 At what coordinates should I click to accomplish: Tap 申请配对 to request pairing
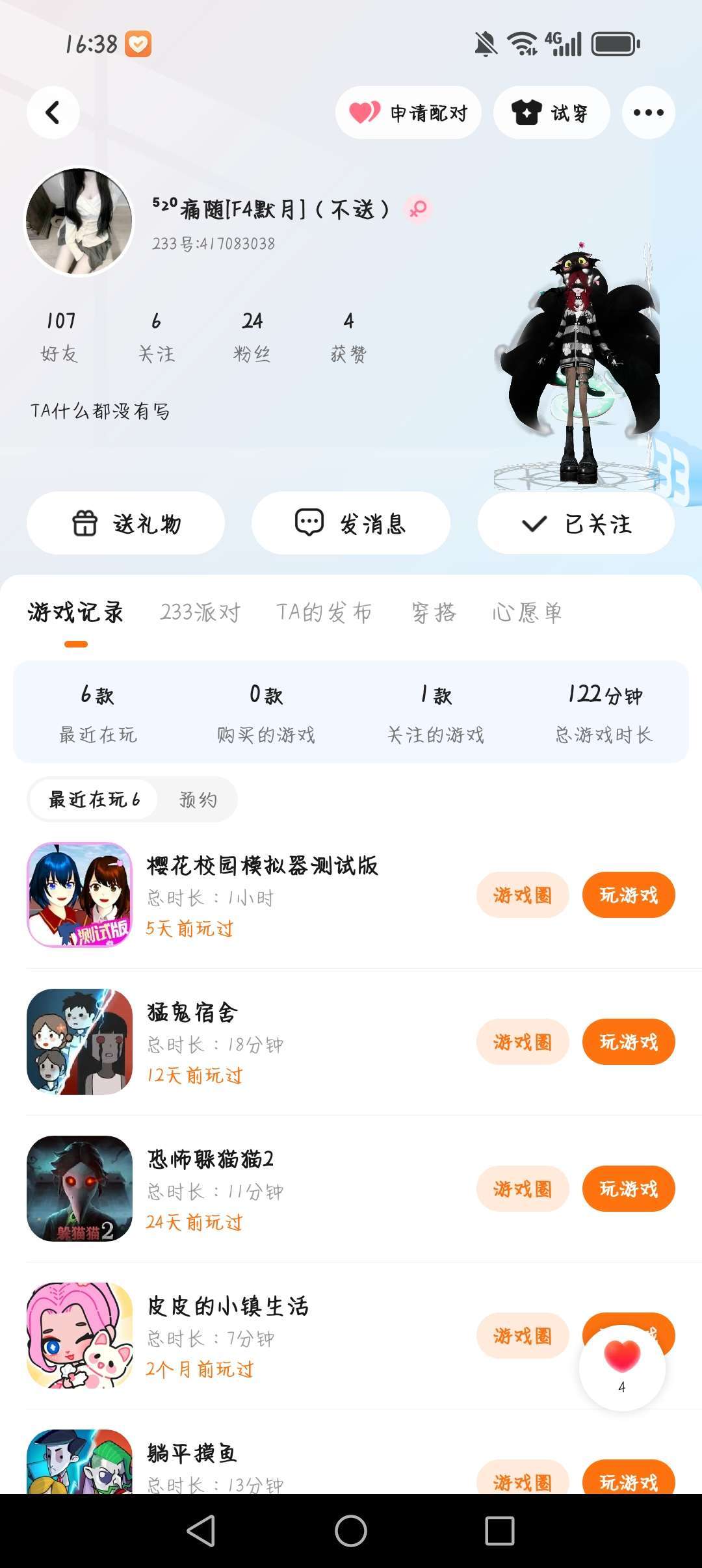pos(408,112)
